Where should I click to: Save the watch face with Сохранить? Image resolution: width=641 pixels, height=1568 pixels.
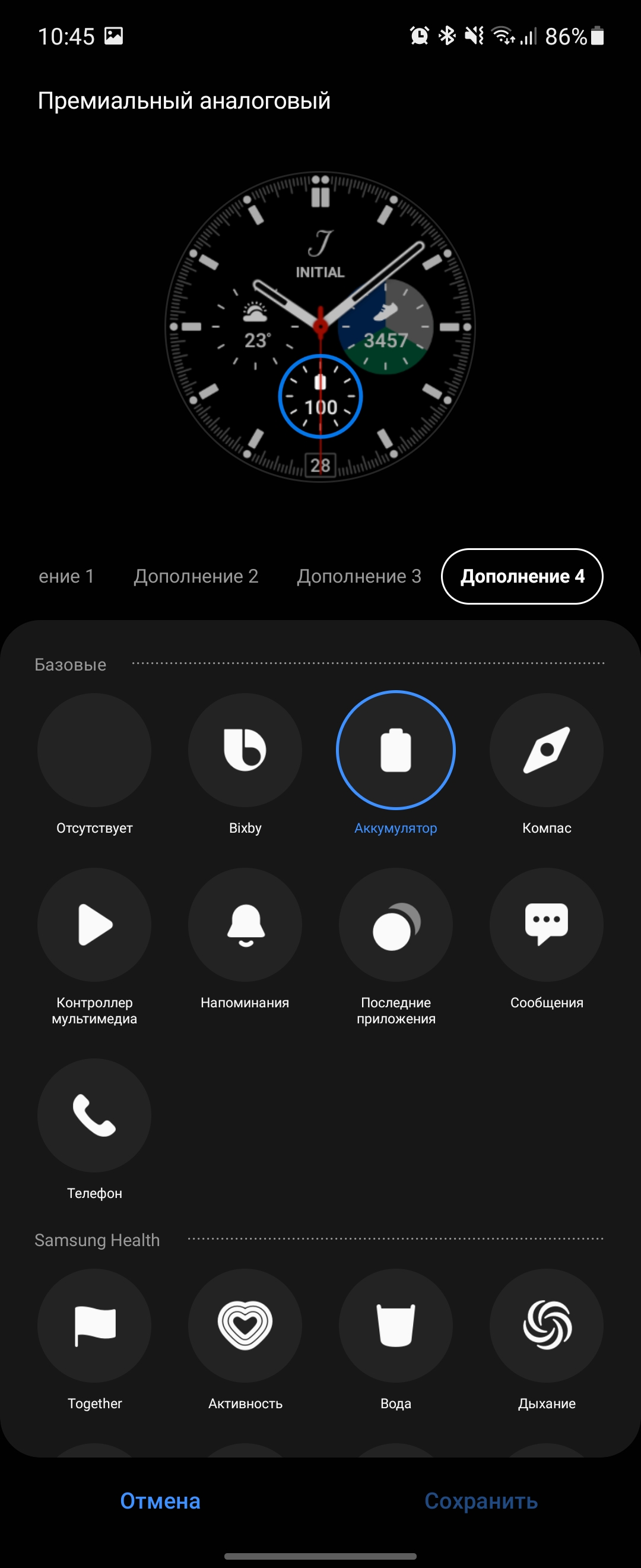480,1500
